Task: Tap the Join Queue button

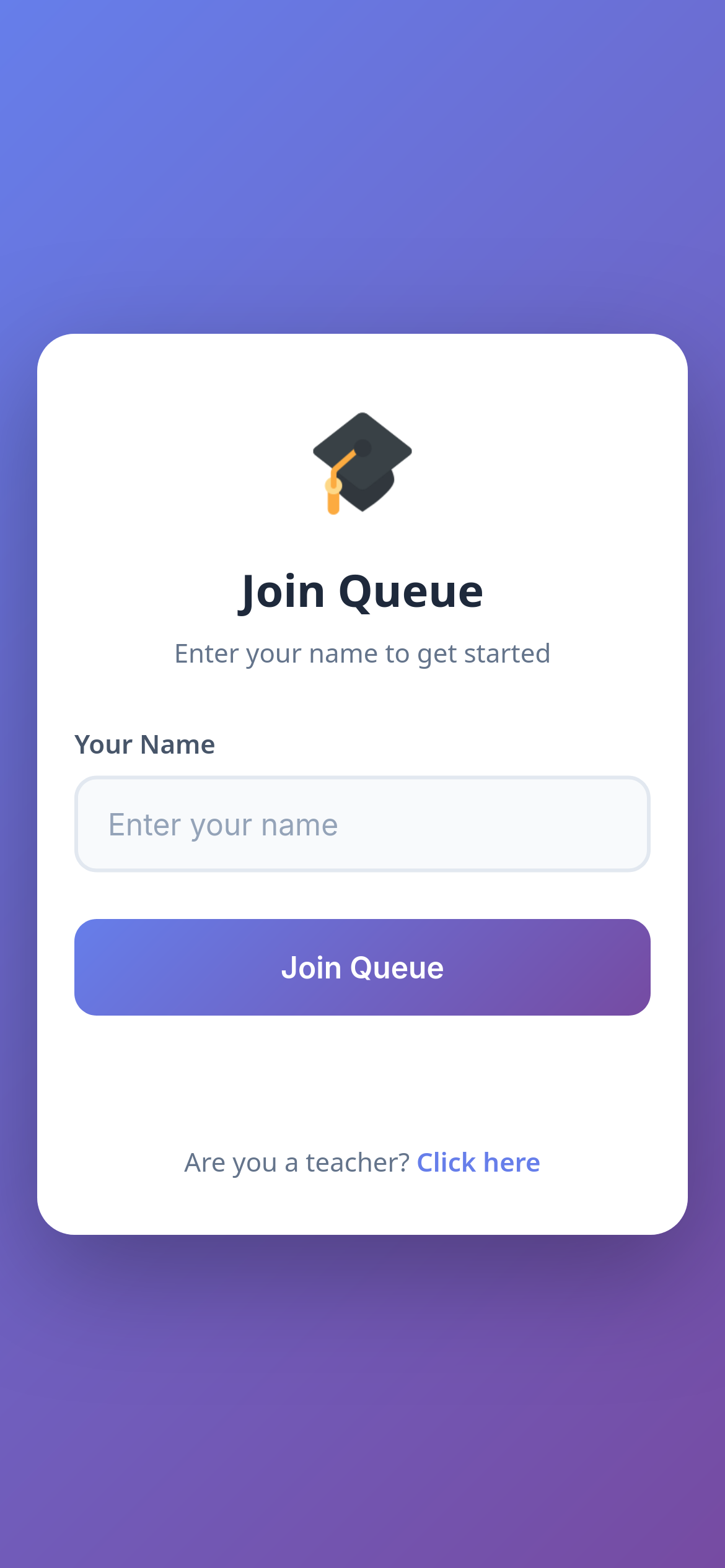Action: point(362,967)
